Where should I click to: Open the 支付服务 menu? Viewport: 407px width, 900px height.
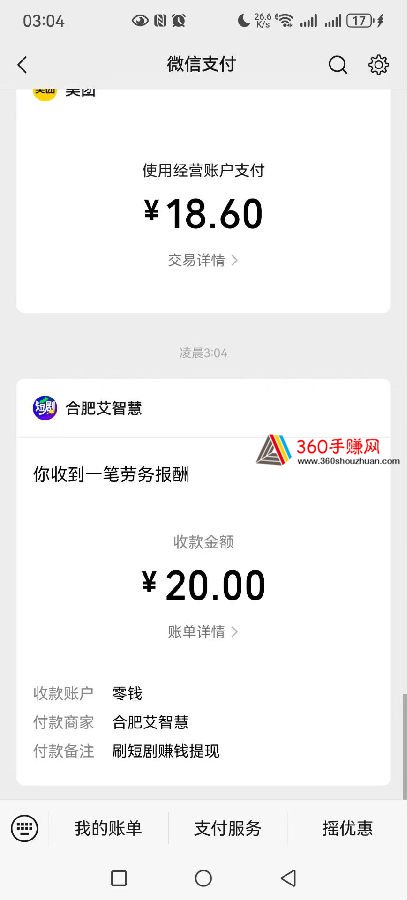(x=228, y=828)
